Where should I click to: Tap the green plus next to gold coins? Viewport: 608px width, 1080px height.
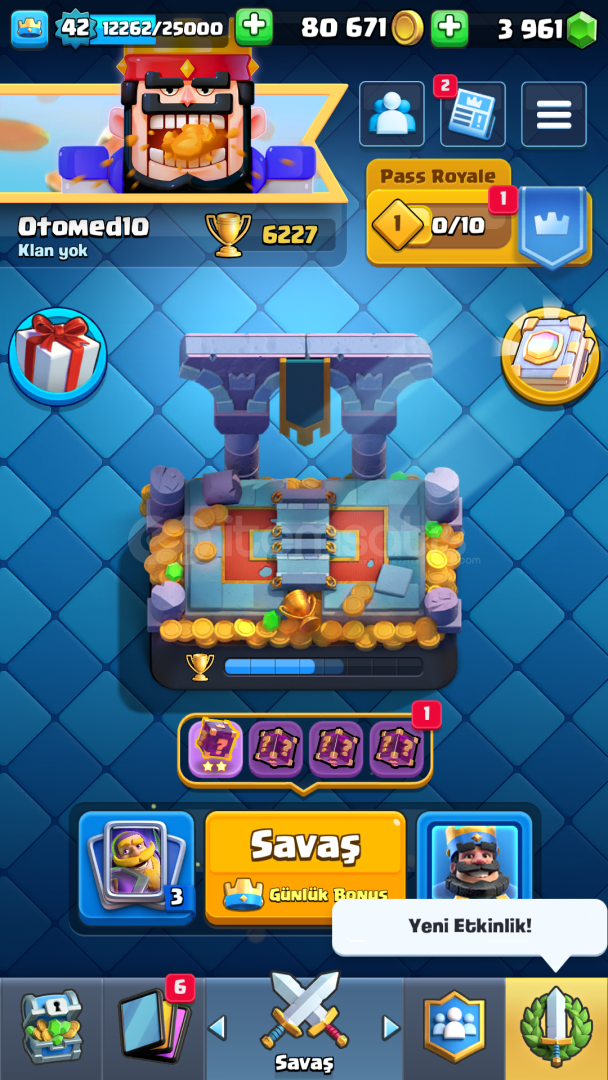(450, 28)
